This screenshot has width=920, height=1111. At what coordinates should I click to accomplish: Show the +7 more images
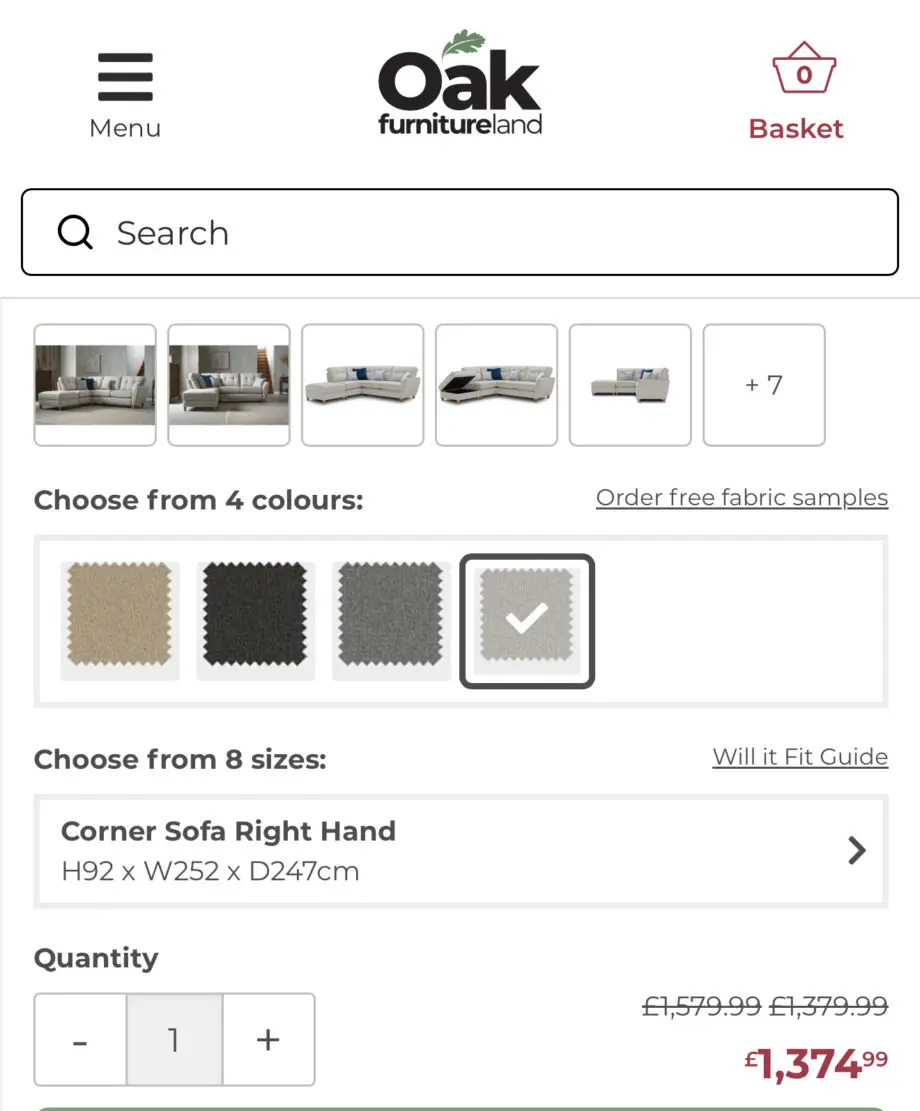click(x=764, y=385)
